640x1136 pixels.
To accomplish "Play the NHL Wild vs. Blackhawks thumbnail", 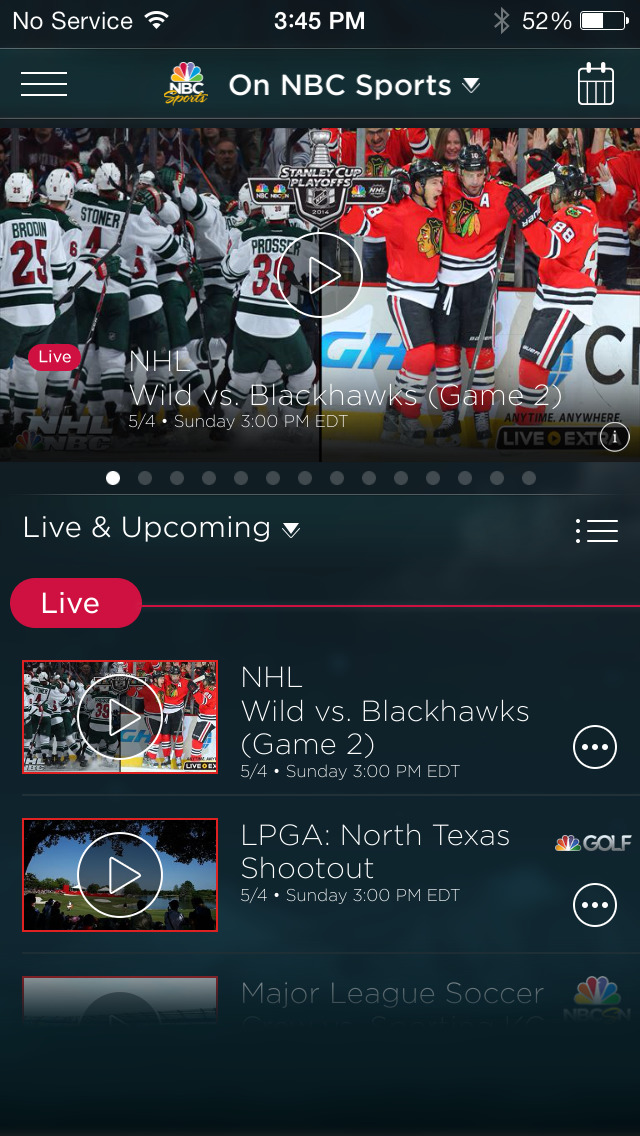I will pos(120,717).
